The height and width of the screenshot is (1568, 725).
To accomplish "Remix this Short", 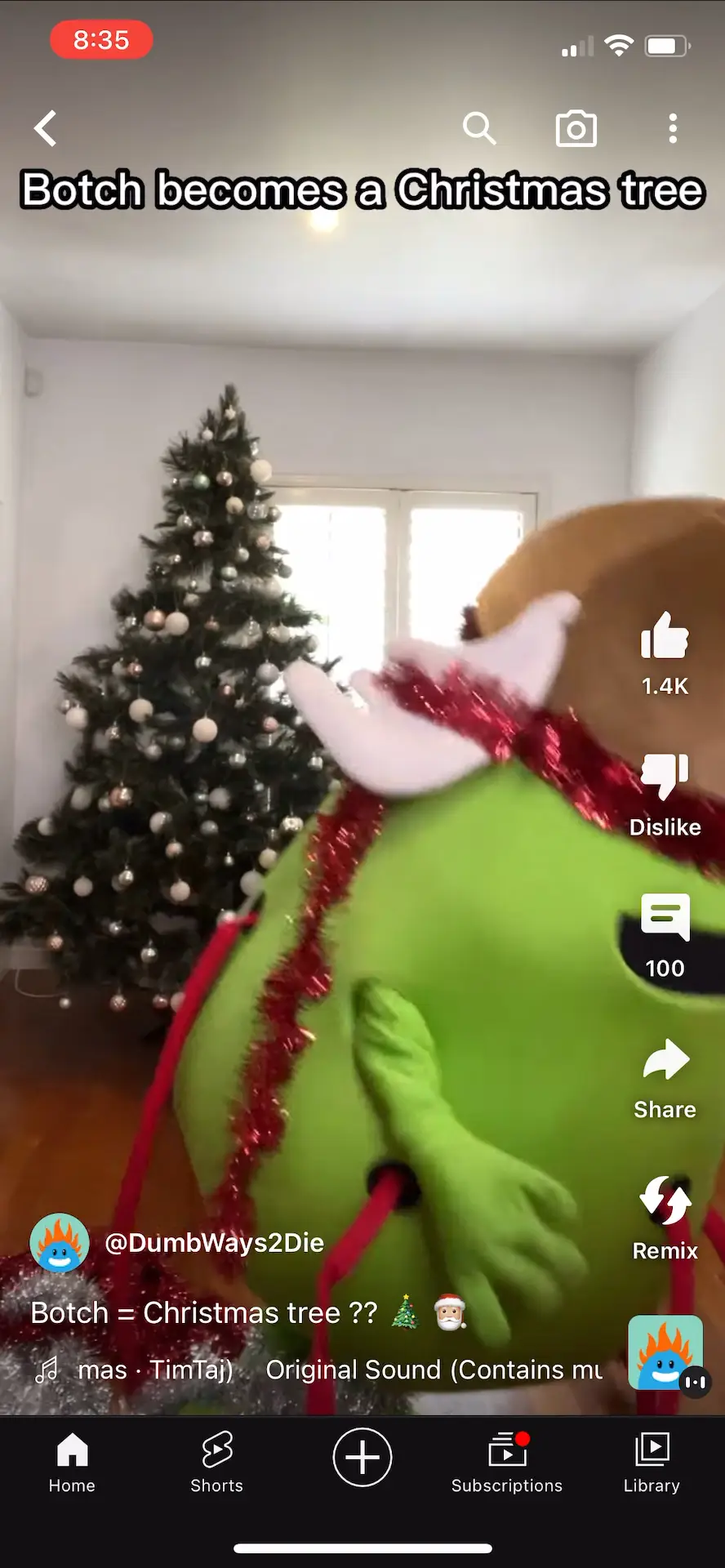I will point(665,1202).
